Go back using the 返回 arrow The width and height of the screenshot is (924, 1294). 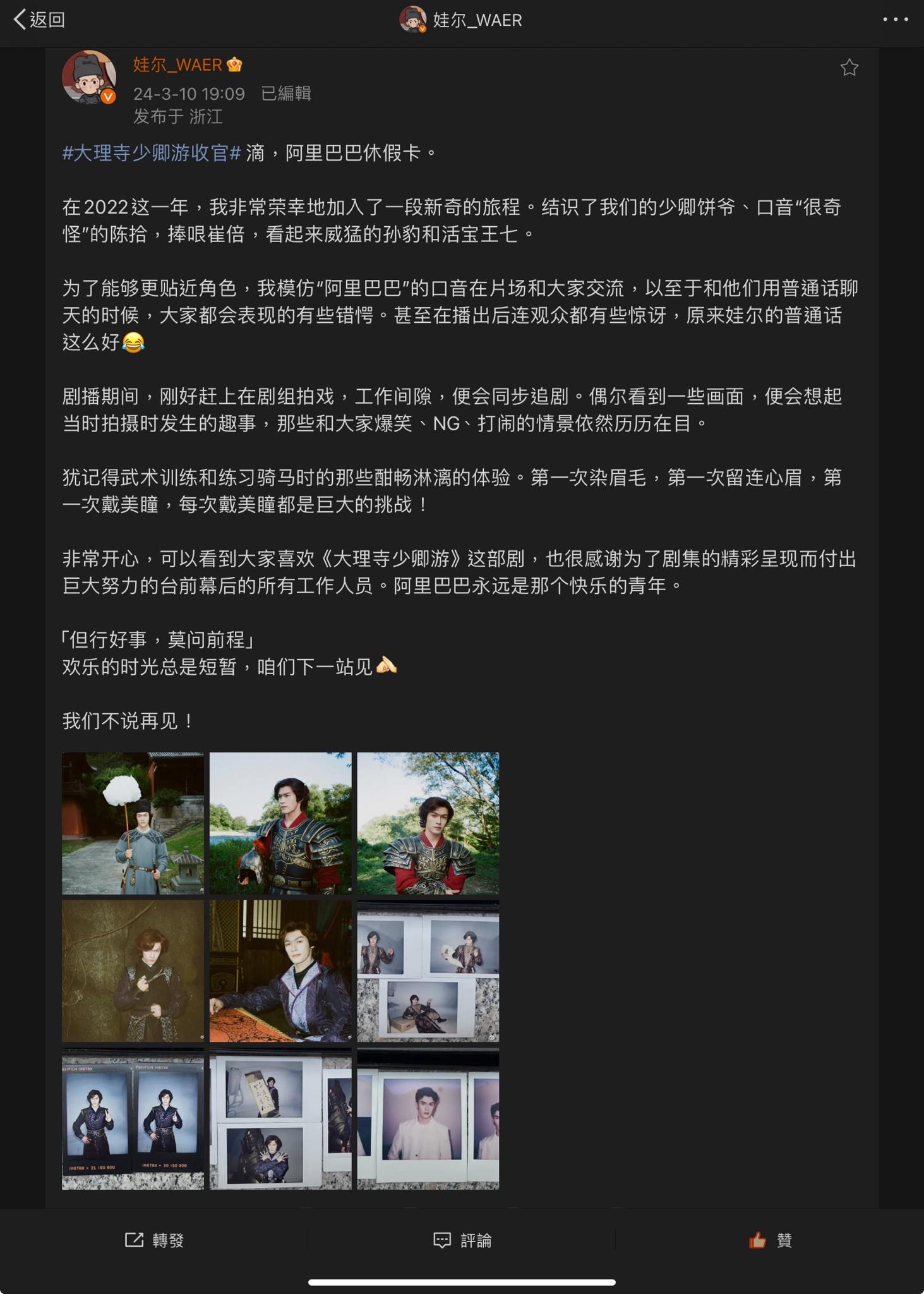point(38,20)
